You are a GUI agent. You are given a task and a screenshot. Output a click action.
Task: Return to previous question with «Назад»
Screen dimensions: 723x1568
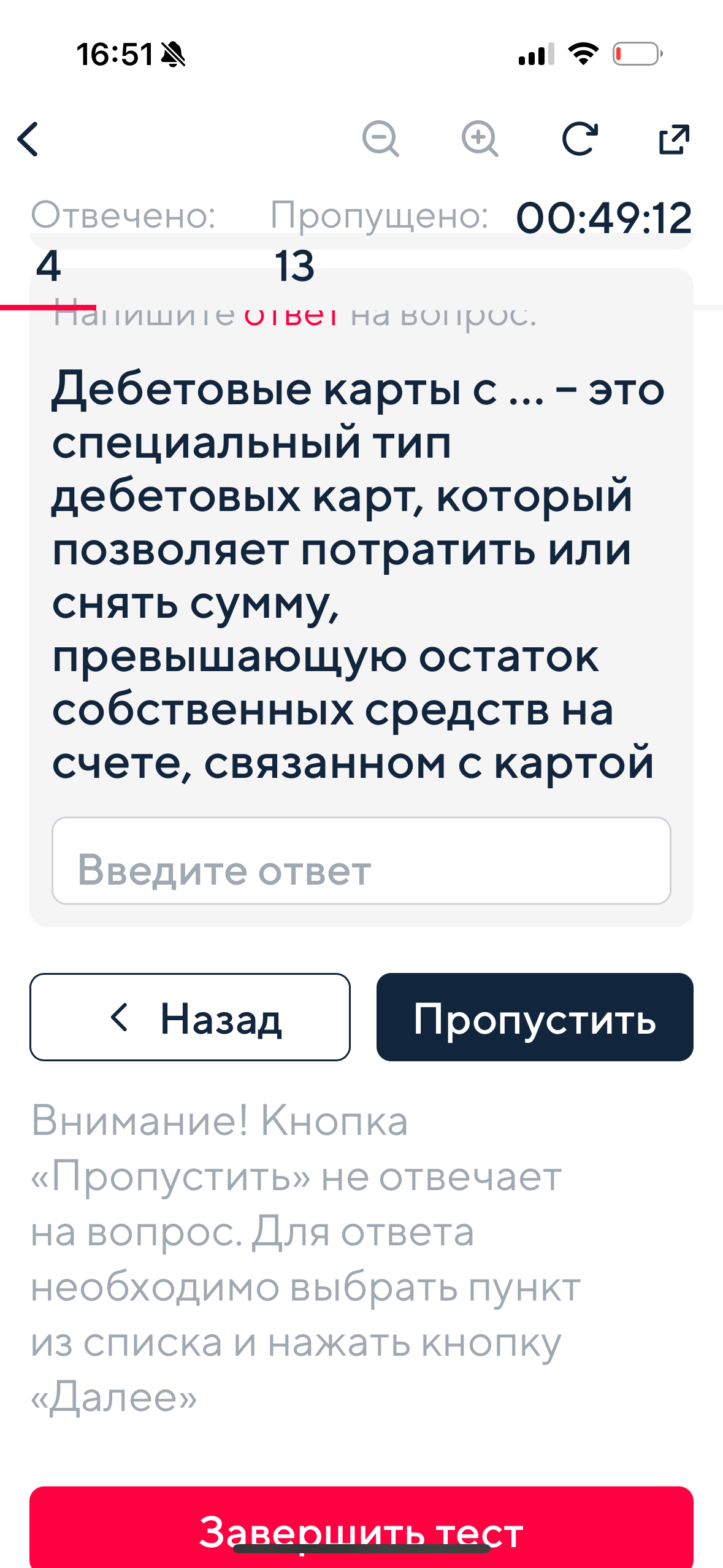(x=190, y=1017)
